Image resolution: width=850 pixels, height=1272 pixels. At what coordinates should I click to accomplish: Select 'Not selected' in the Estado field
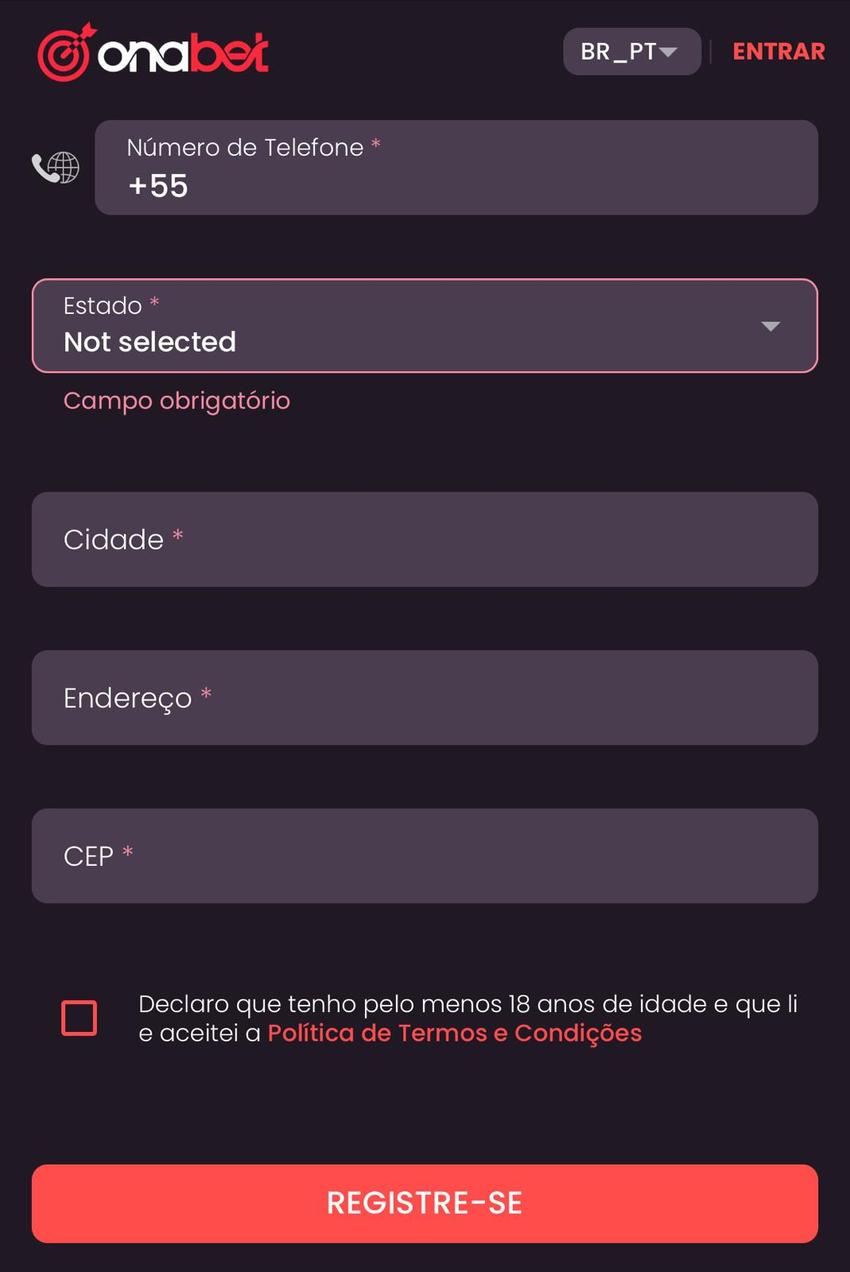pyautogui.click(x=150, y=341)
